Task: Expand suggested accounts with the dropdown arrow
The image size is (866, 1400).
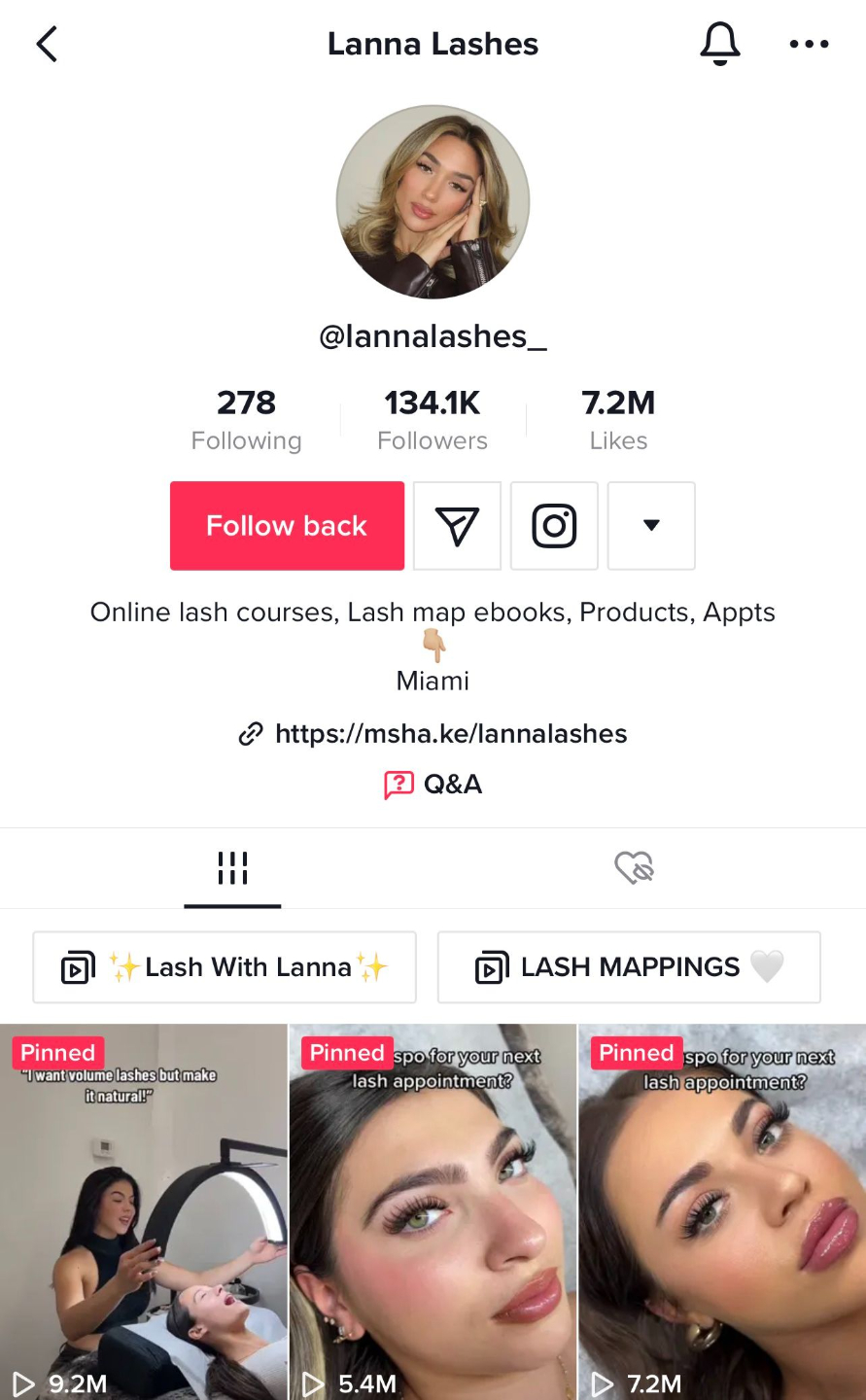Action: tap(651, 526)
